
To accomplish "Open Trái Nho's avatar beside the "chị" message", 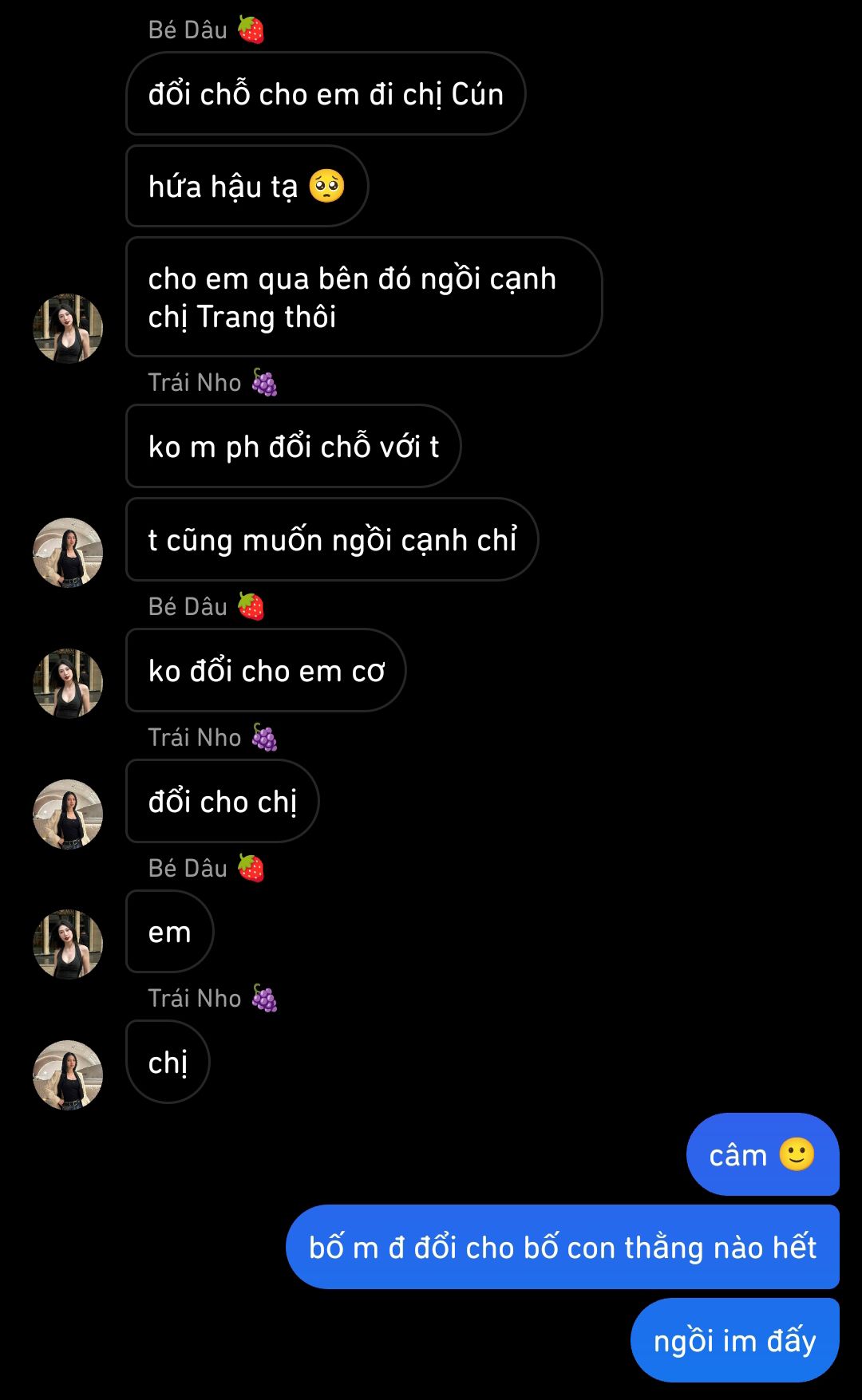I will (x=68, y=1075).
